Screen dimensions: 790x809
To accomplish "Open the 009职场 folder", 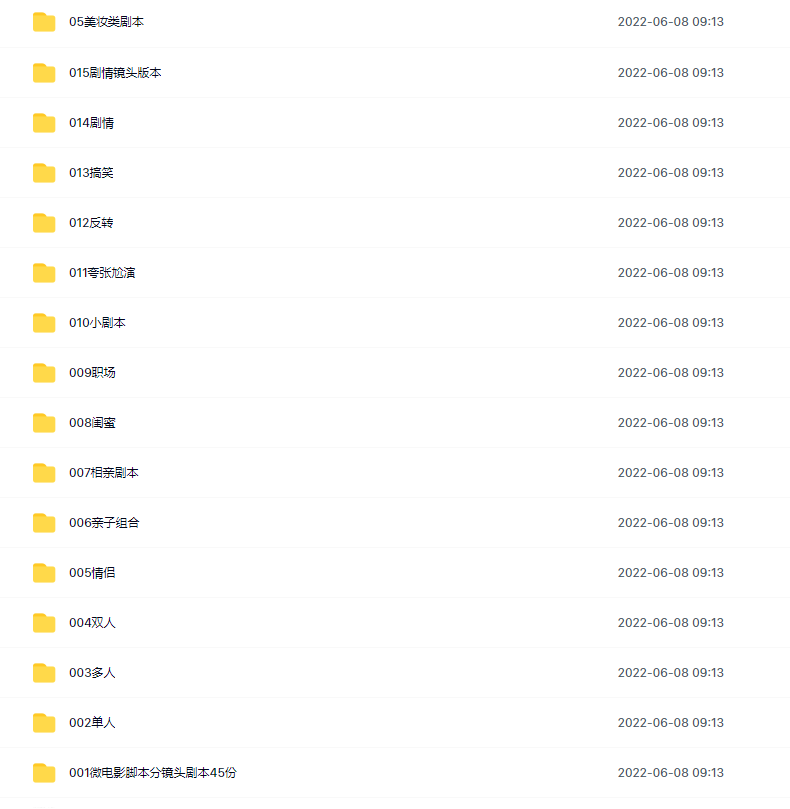I will 91,372.
